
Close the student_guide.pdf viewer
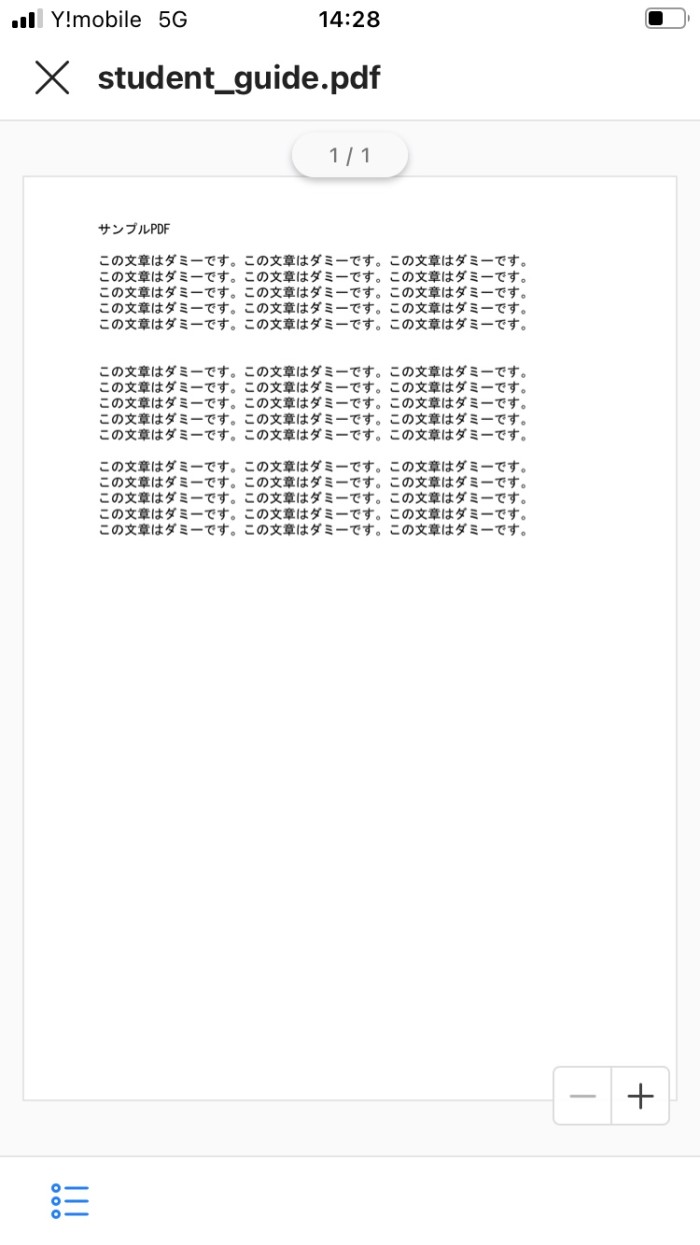click(x=52, y=77)
